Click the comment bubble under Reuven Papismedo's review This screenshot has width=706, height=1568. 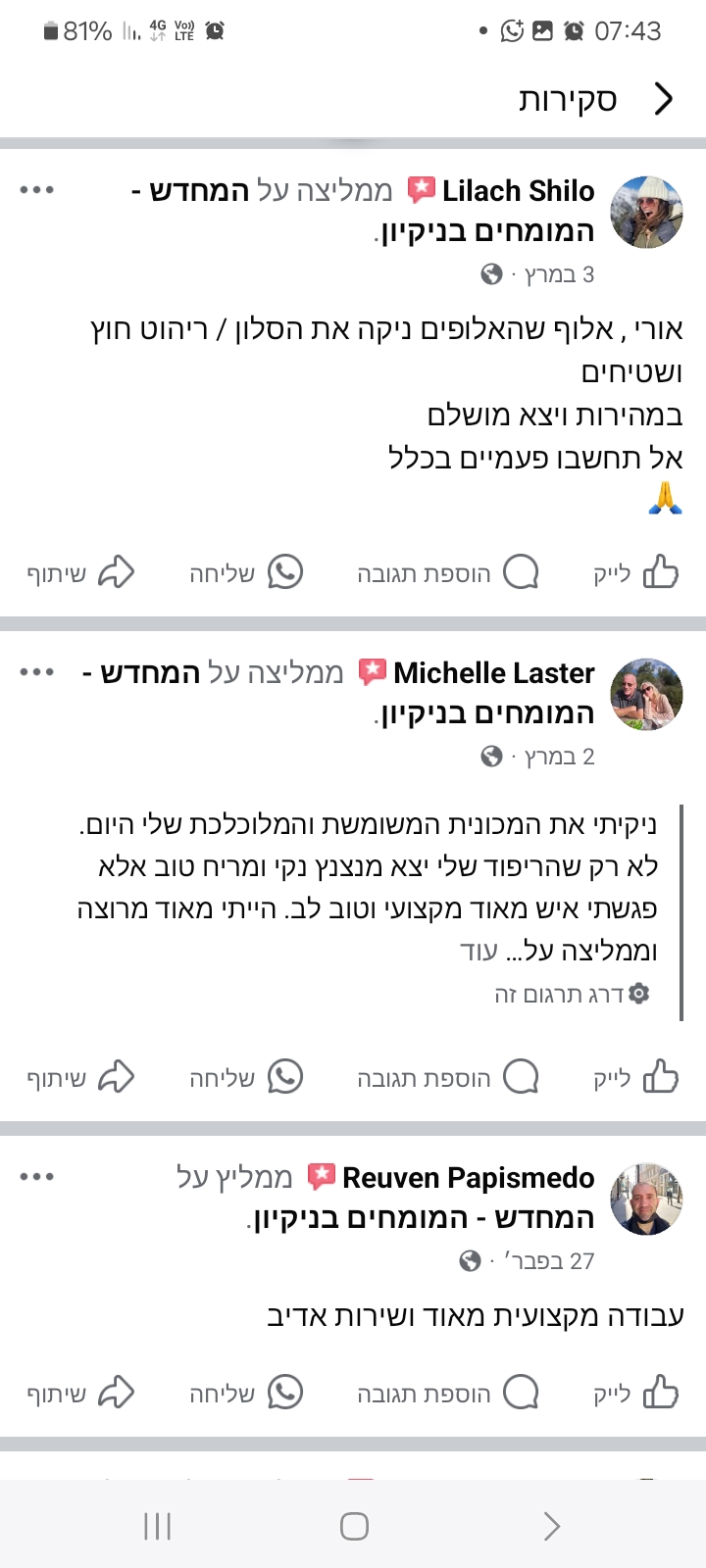[521, 1392]
